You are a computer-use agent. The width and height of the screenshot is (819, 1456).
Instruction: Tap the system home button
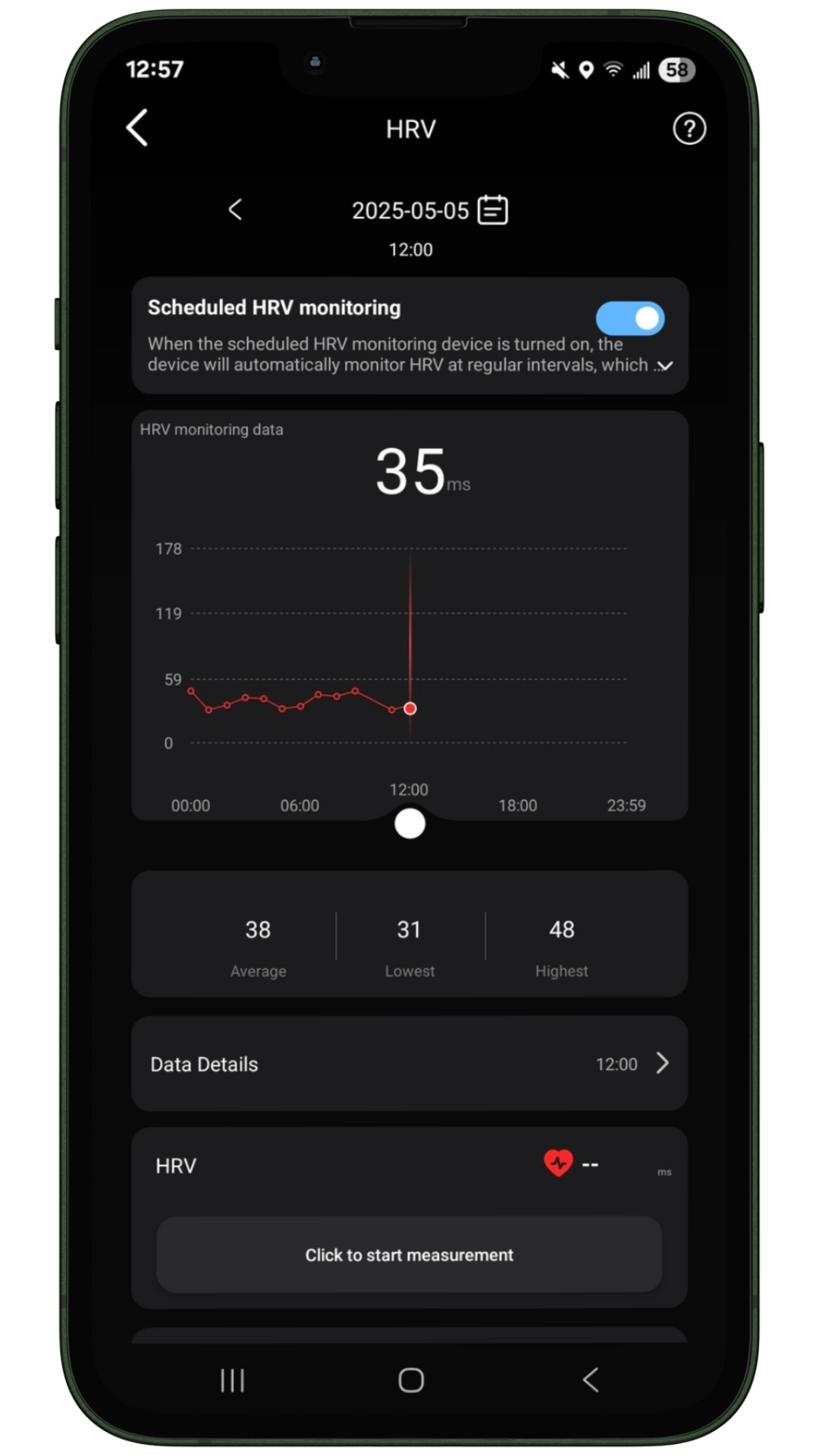(411, 1380)
